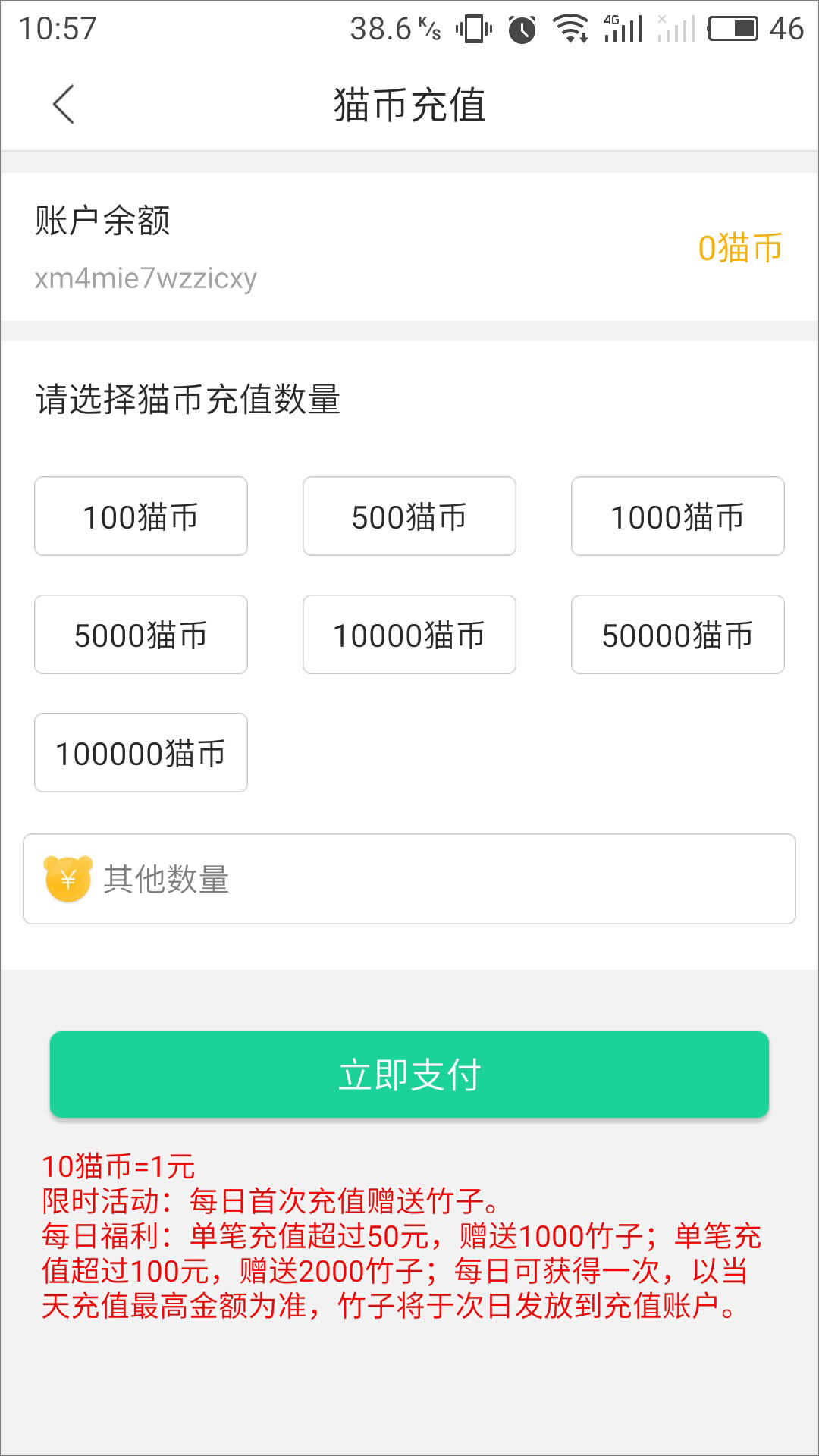819x1456 pixels.
Task: Focus the 其他数量 input field
Action: point(440,879)
